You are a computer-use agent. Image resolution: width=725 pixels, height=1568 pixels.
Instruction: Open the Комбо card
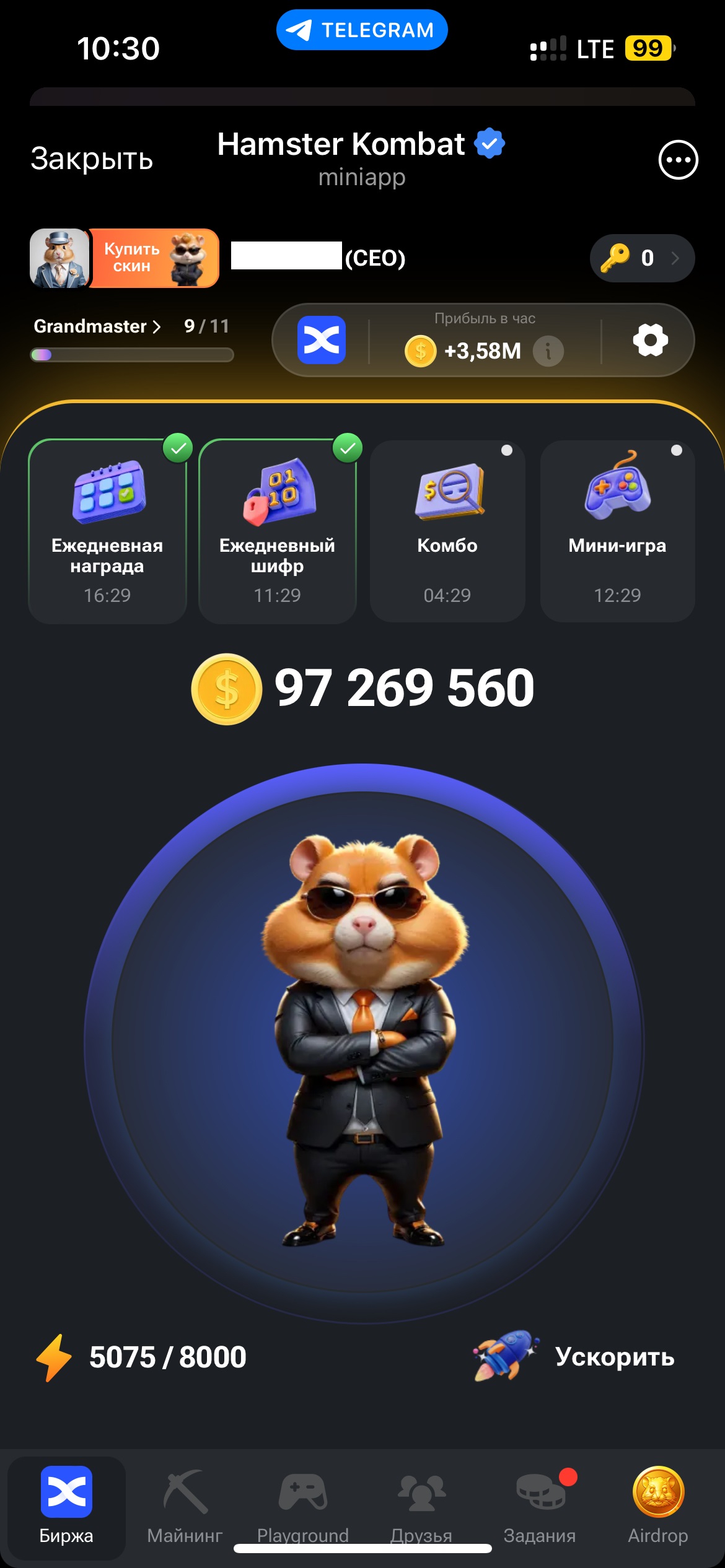(447, 531)
